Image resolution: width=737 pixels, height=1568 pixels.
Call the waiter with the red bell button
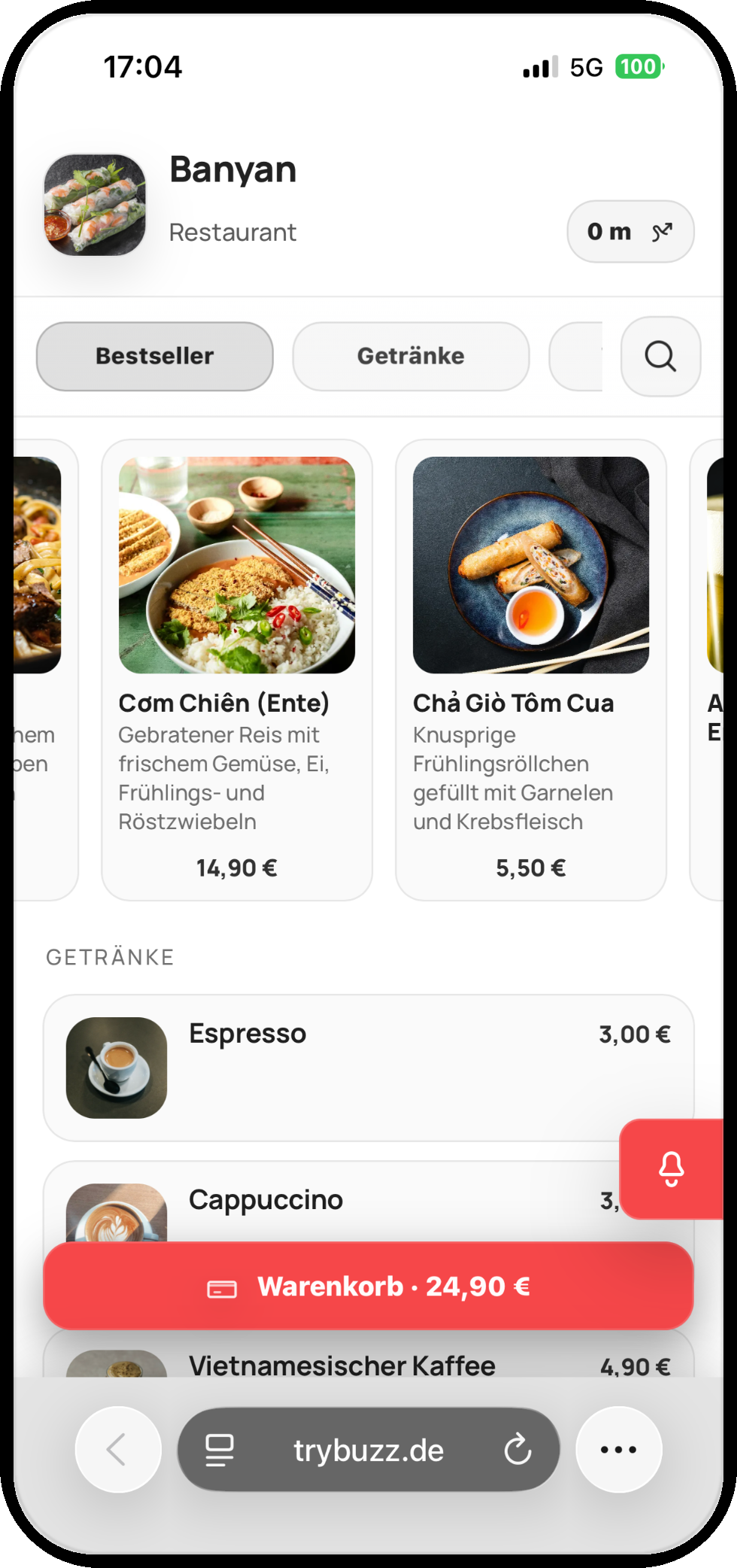[671, 1168]
